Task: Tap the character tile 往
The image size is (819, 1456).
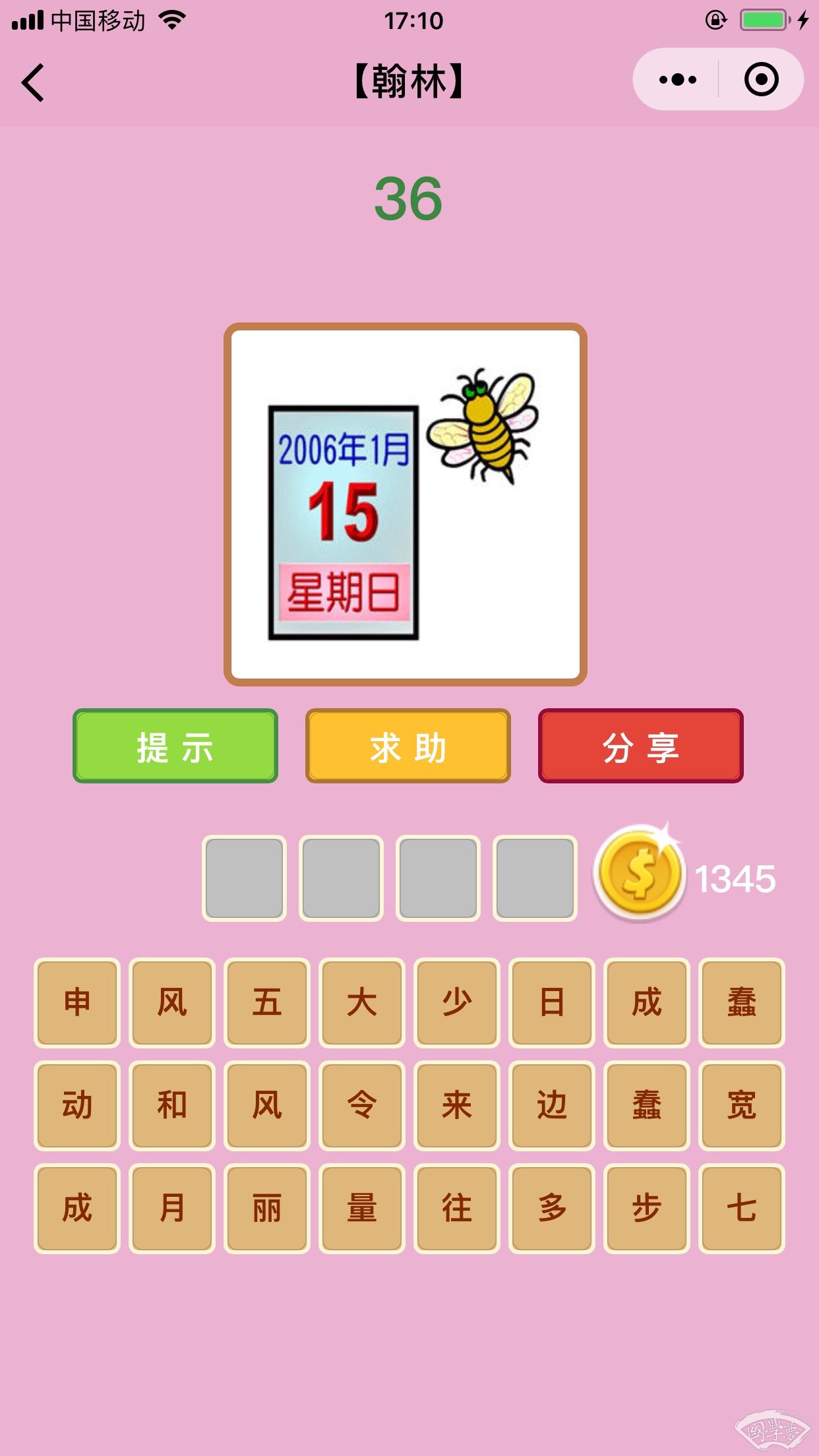Action: [457, 1208]
